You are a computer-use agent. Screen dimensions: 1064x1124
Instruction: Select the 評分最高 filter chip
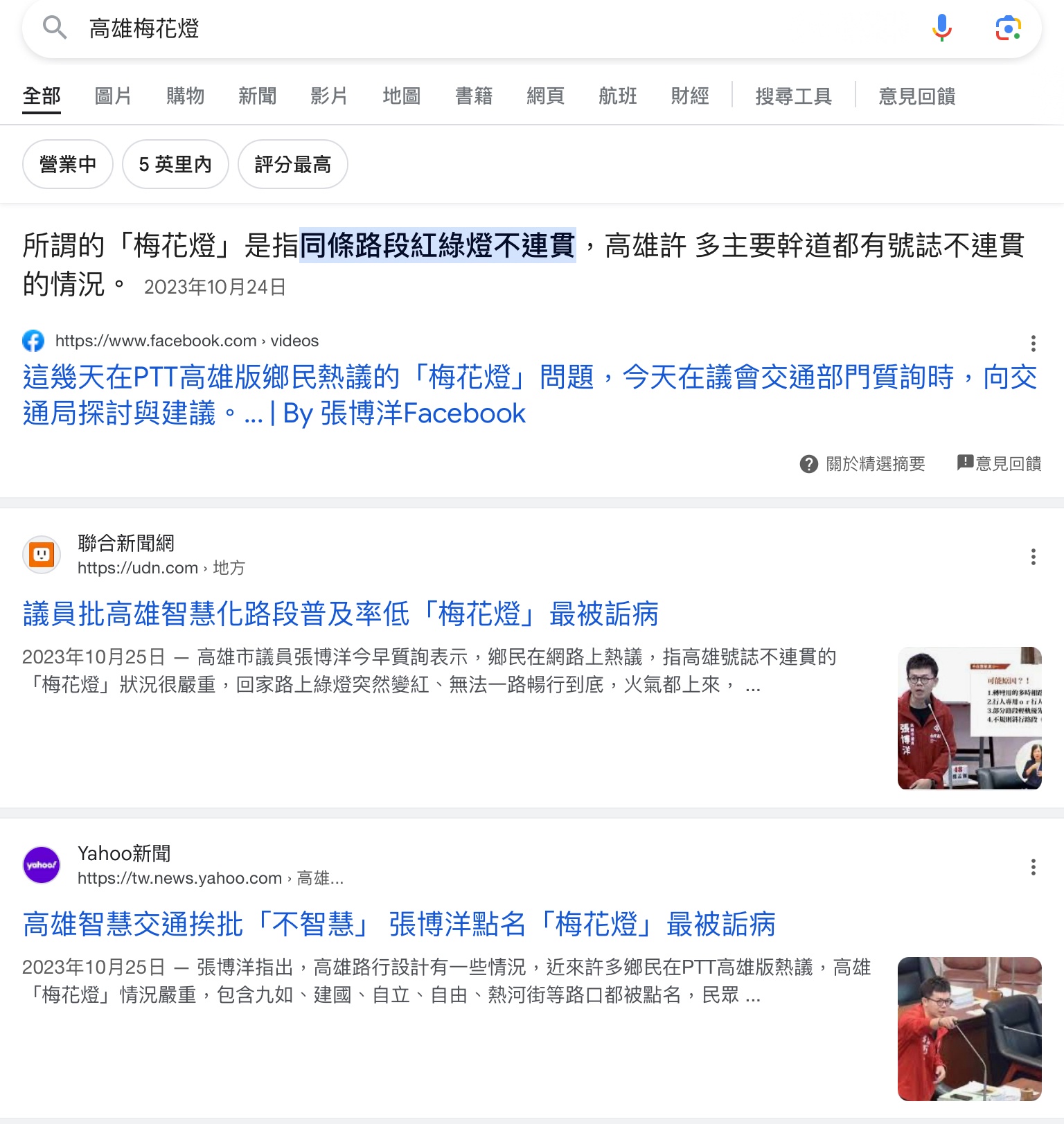point(292,165)
